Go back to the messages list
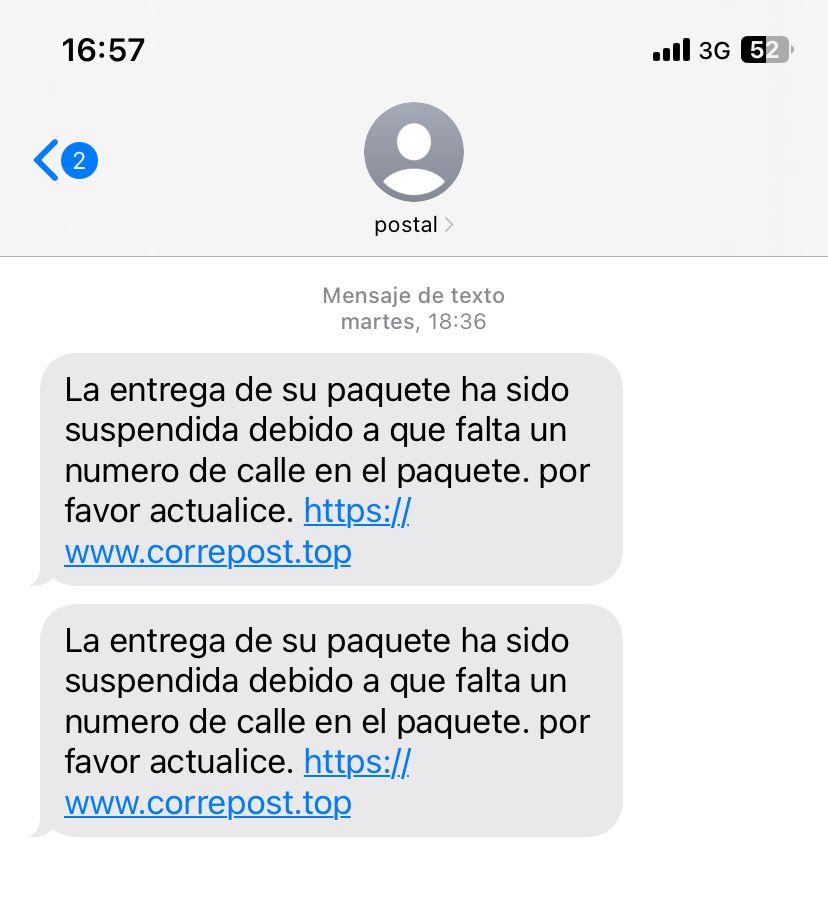This screenshot has height=903, width=828. 48,160
